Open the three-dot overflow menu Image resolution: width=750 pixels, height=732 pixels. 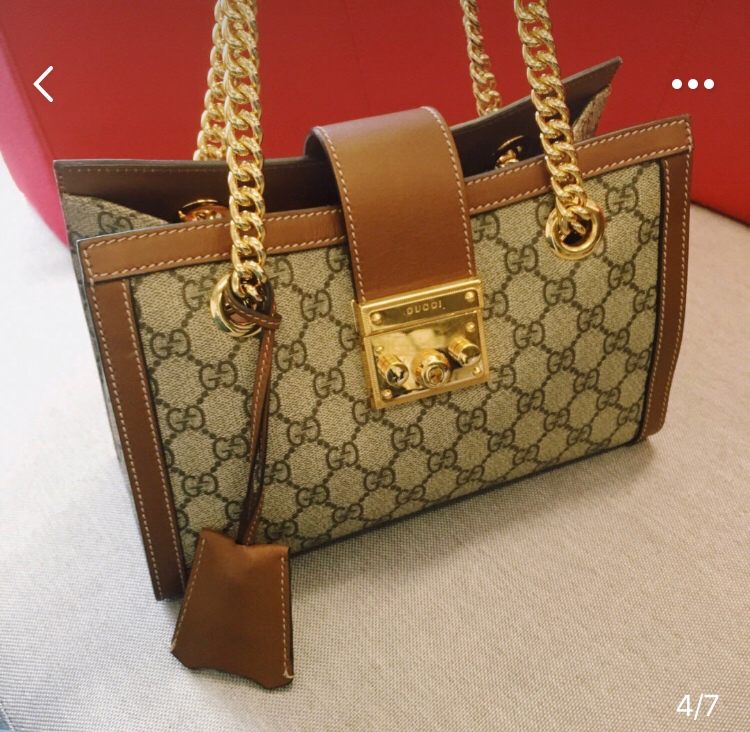pyautogui.click(x=692, y=84)
